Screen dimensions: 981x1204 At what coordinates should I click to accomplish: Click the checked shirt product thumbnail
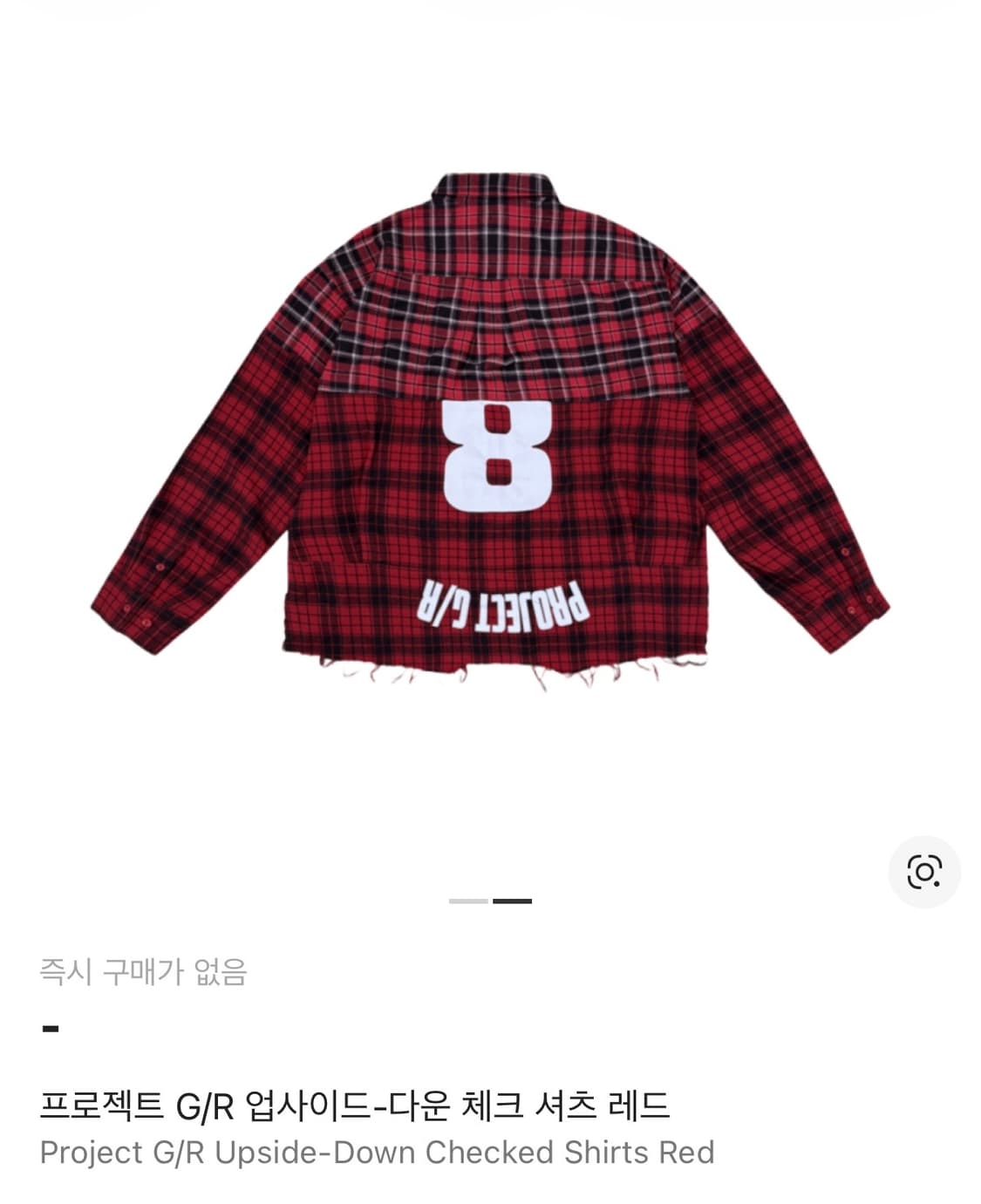[490, 436]
